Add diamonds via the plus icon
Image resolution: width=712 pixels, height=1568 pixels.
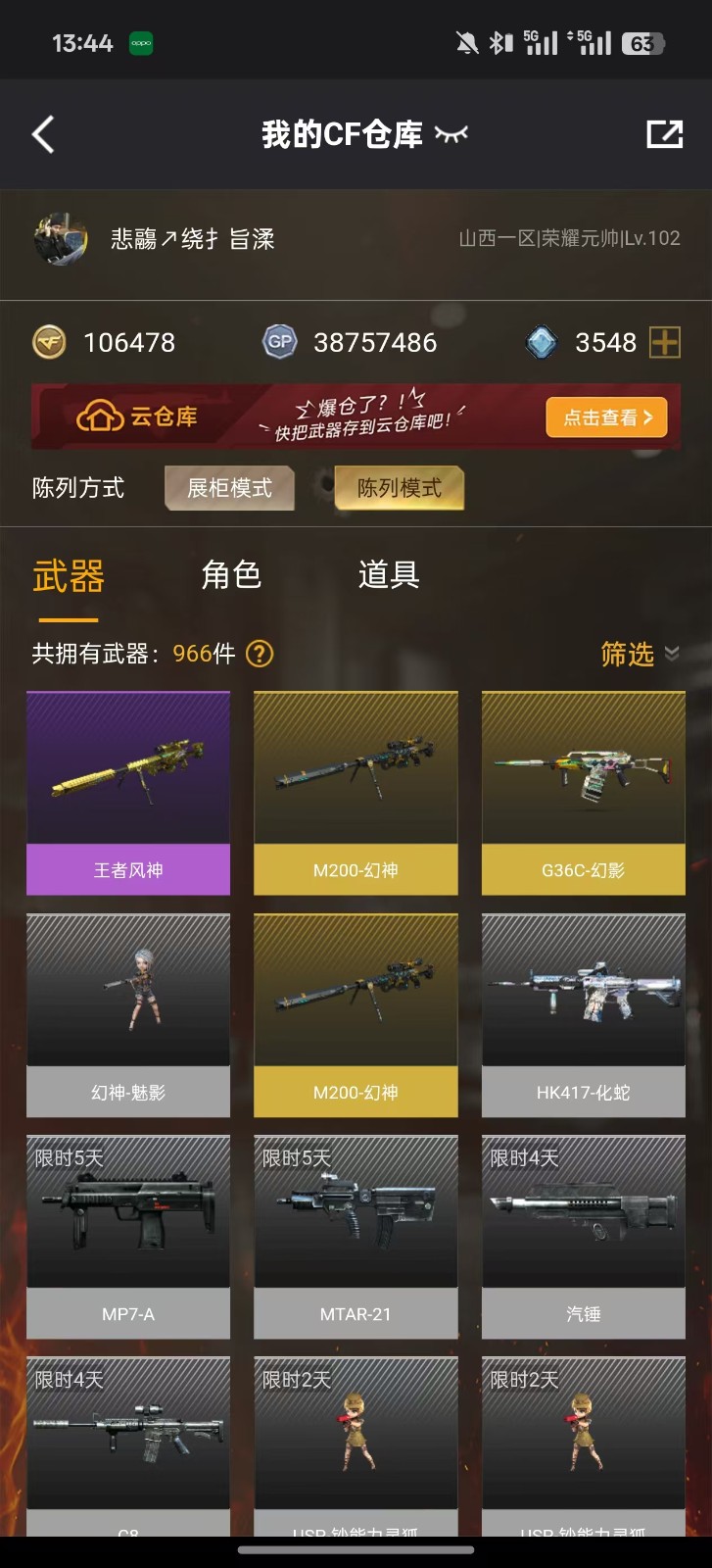tap(665, 342)
